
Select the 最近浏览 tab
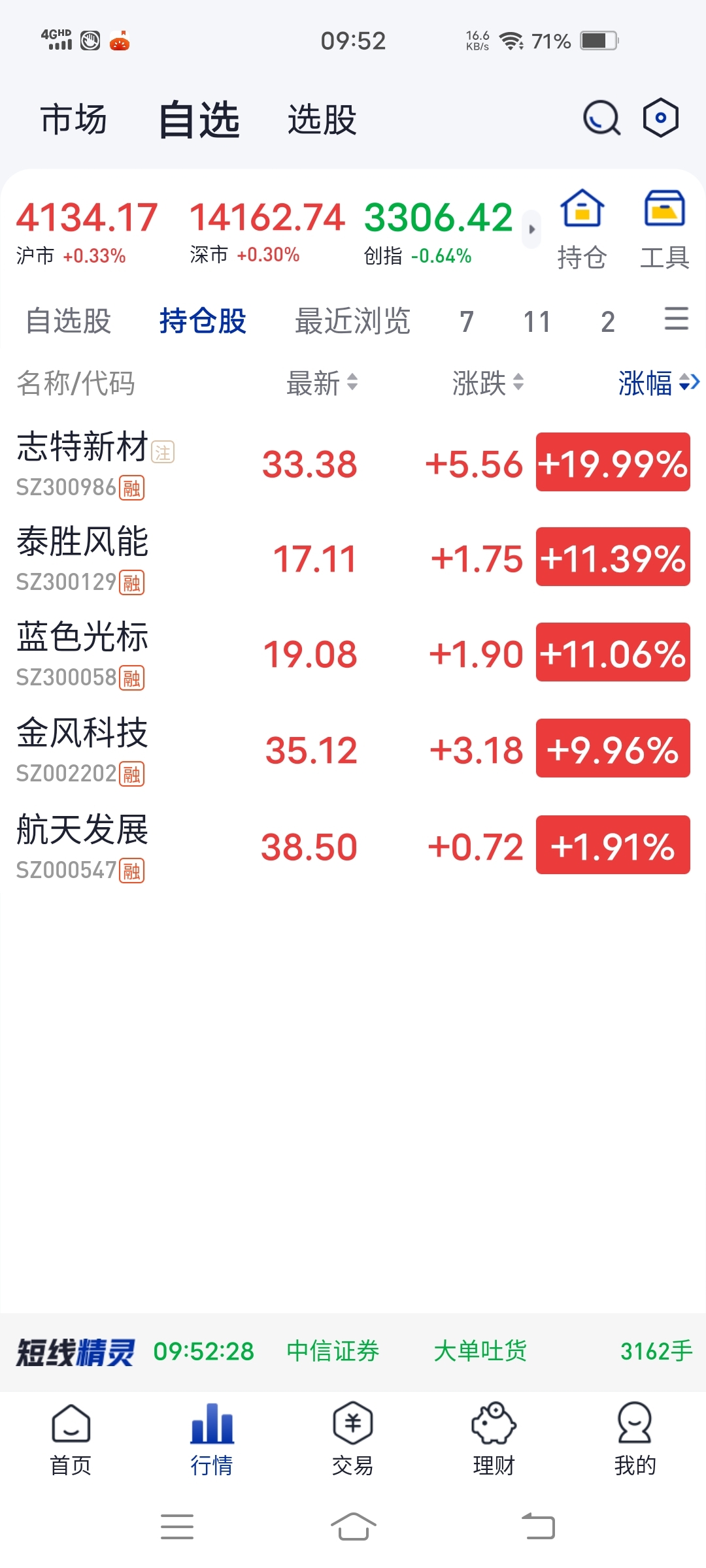point(352,321)
